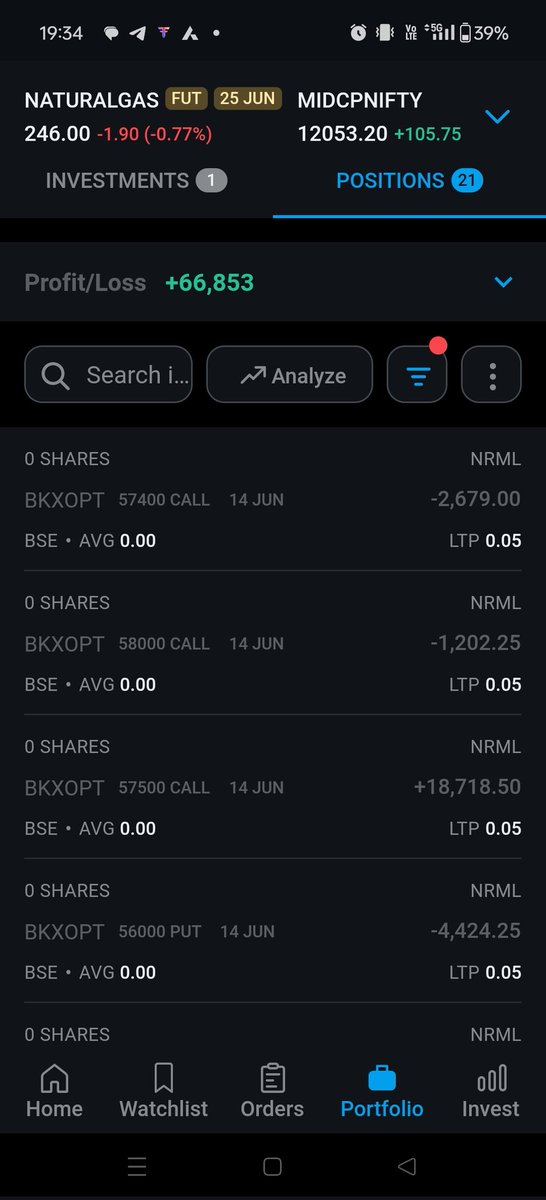Open the filter options icon
This screenshot has width=546, height=1200.
point(418,375)
